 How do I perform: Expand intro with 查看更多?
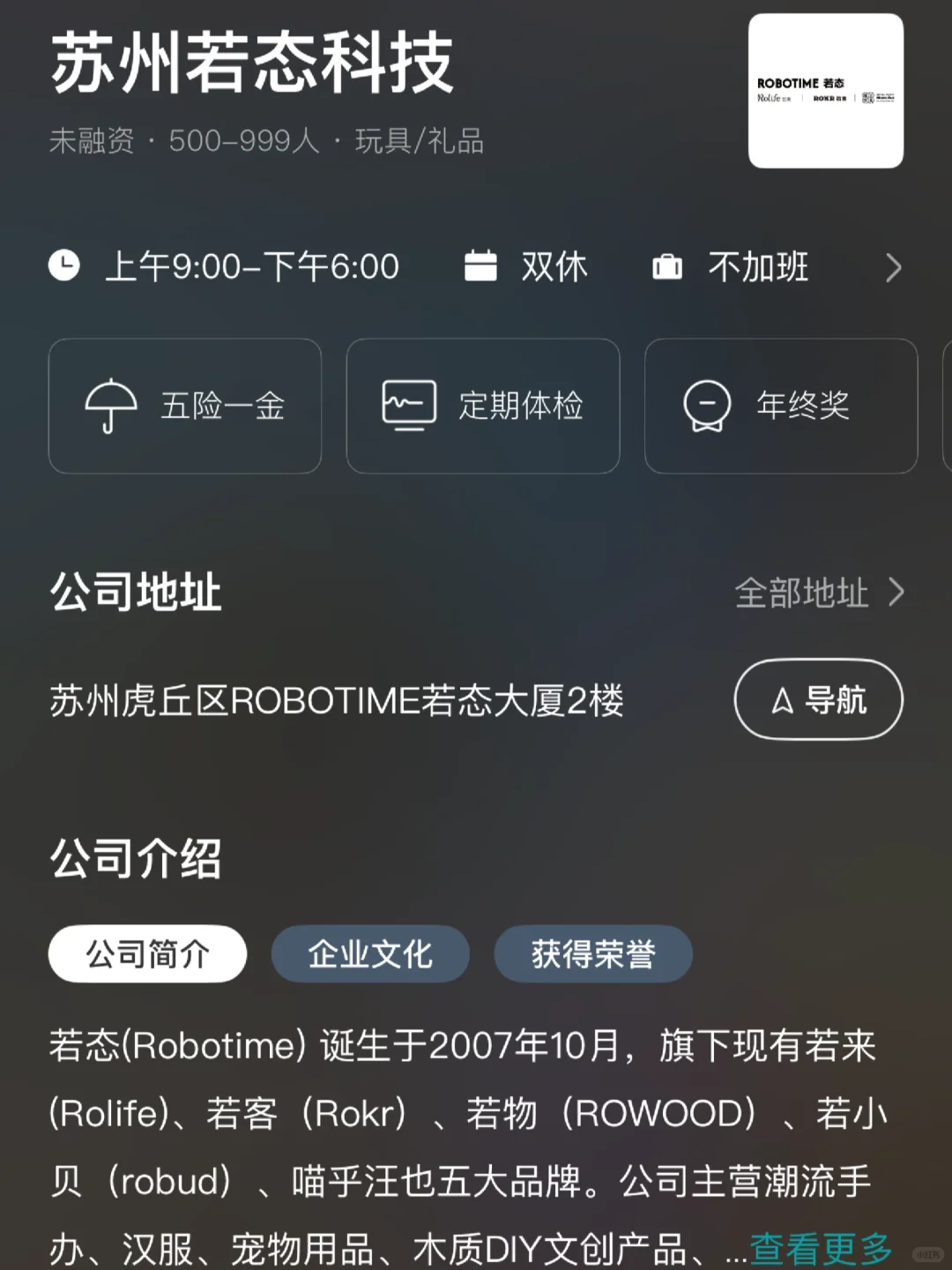[x=821, y=1248]
